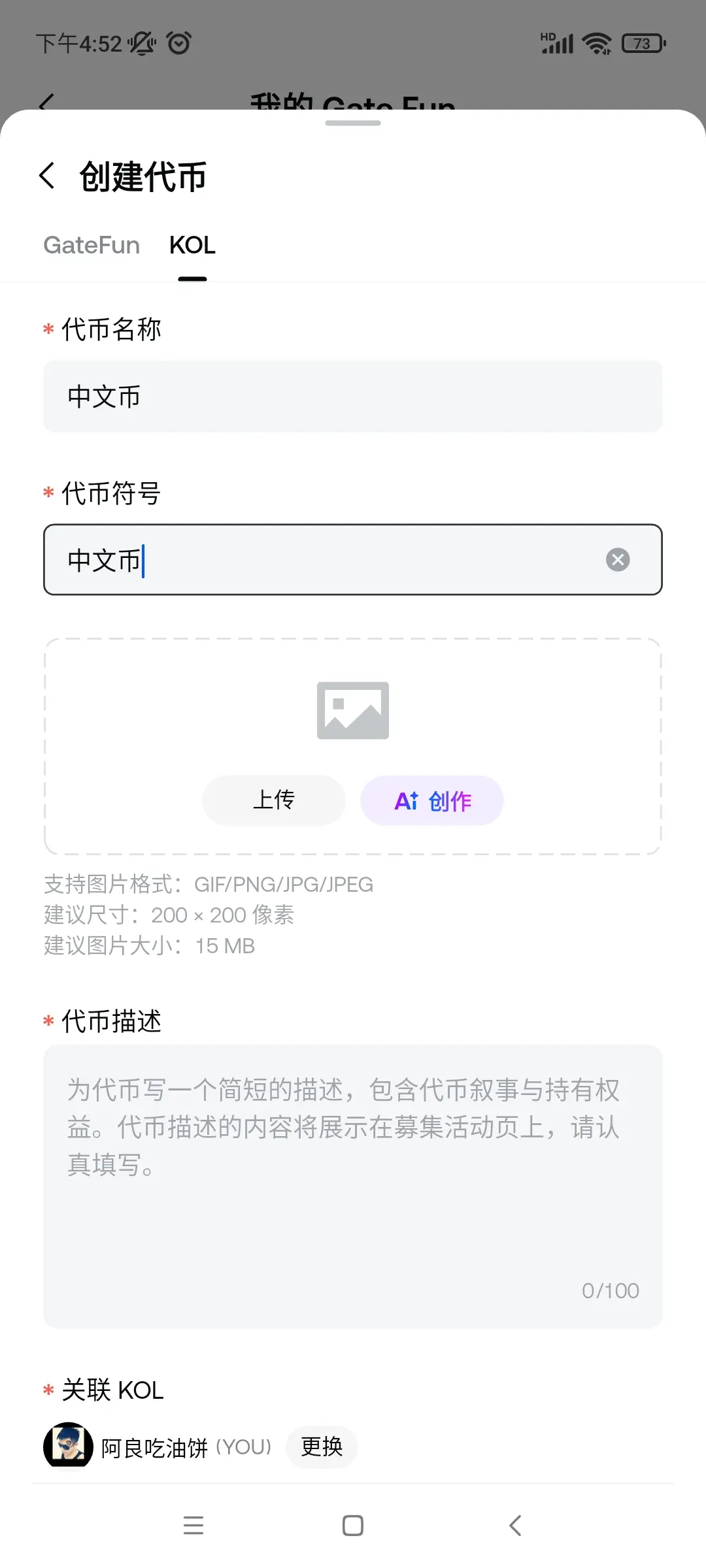Click the image placeholder upload icon
This screenshot has width=706, height=1568.
point(353,710)
